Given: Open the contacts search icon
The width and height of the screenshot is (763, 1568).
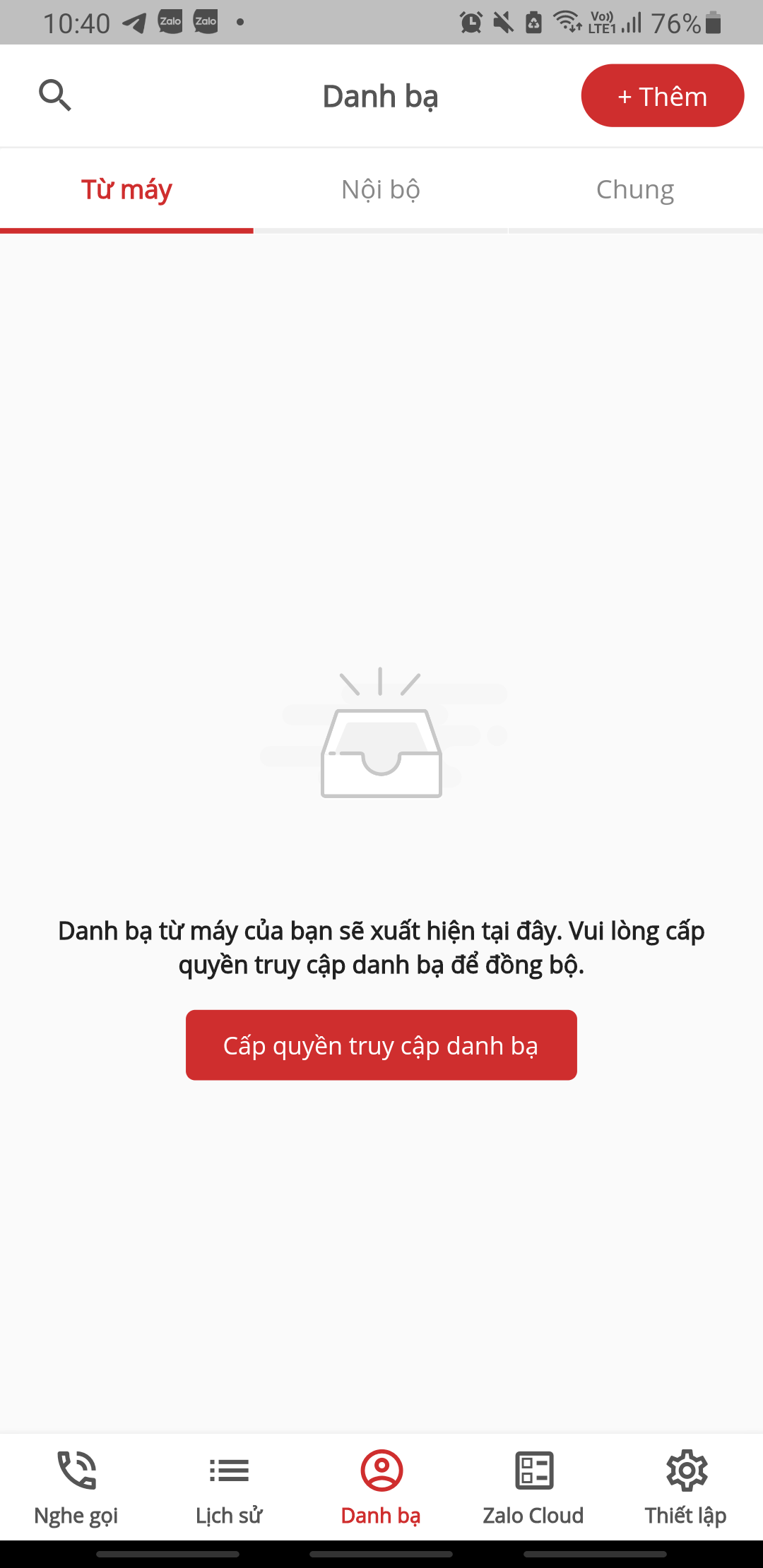Looking at the screenshot, I should coord(55,95).
